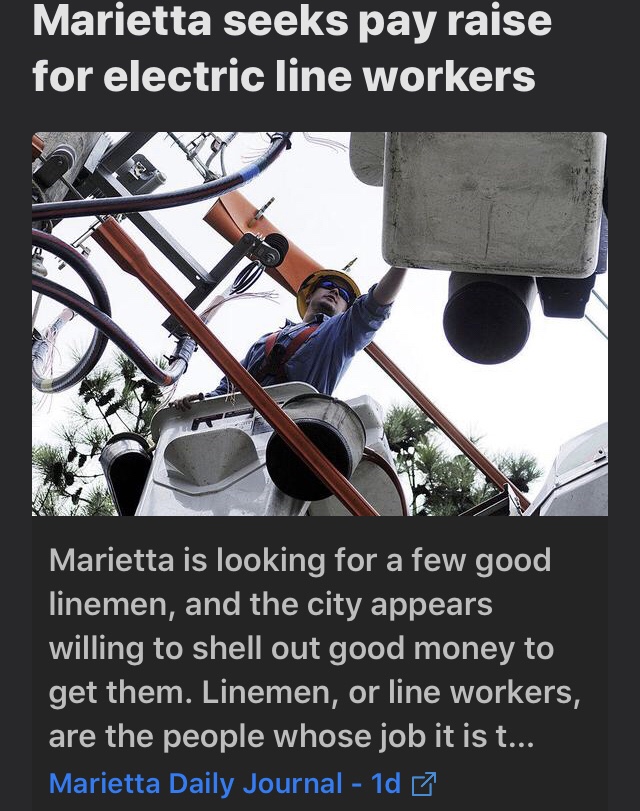Open the Marietta electric line workers article
Viewport: 640px width, 811px height.
coord(291,48)
